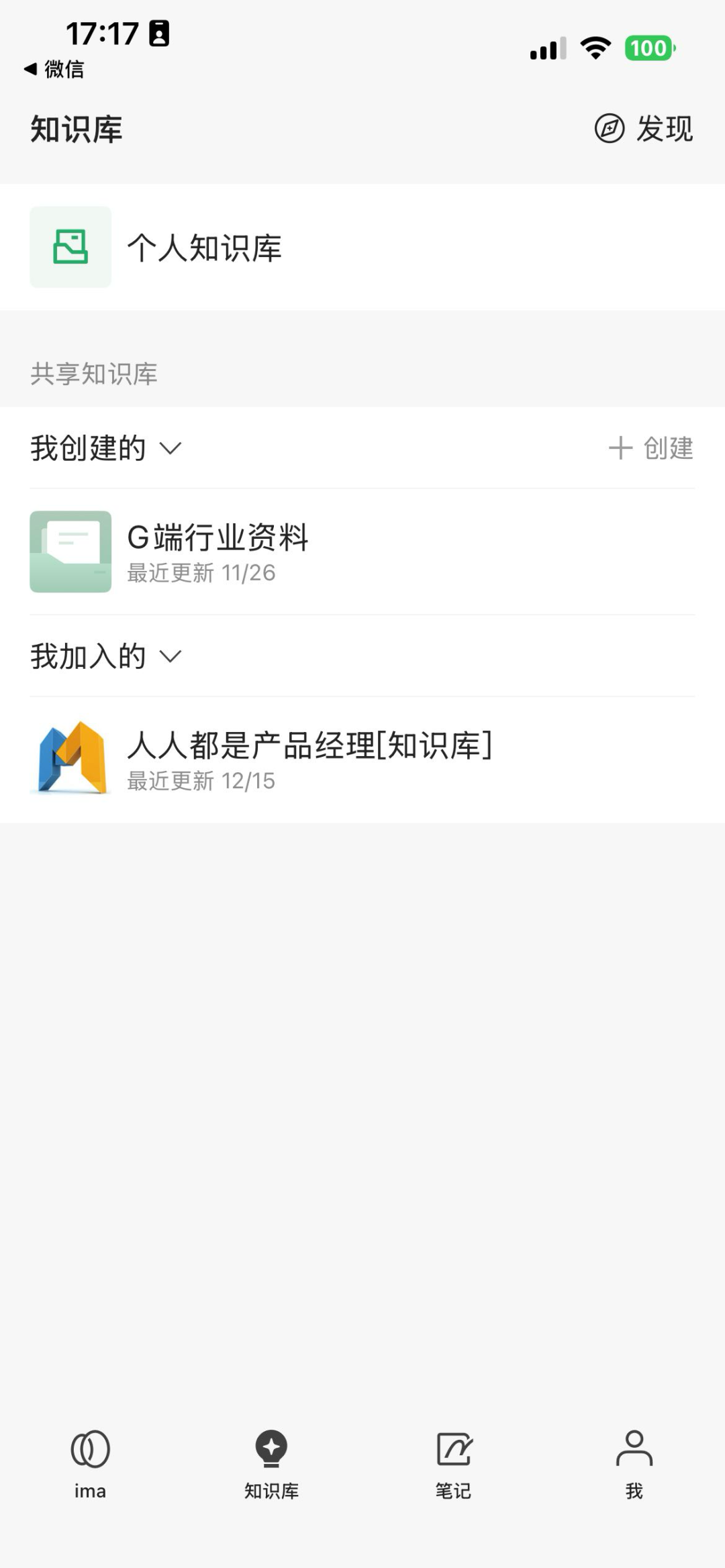Create a new shared knowledge base
The width and height of the screenshot is (725, 1568).
[650, 448]
